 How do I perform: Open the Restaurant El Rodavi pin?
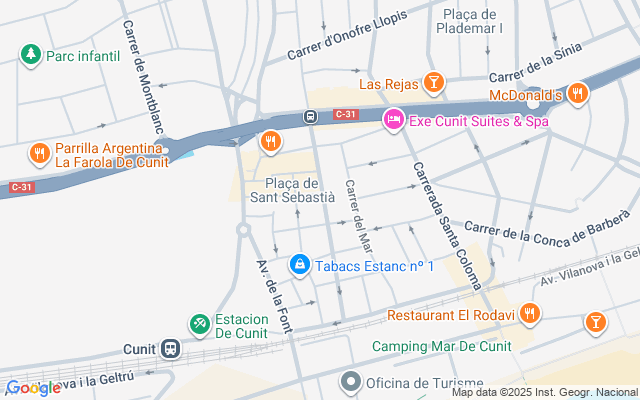click(530, 315)
